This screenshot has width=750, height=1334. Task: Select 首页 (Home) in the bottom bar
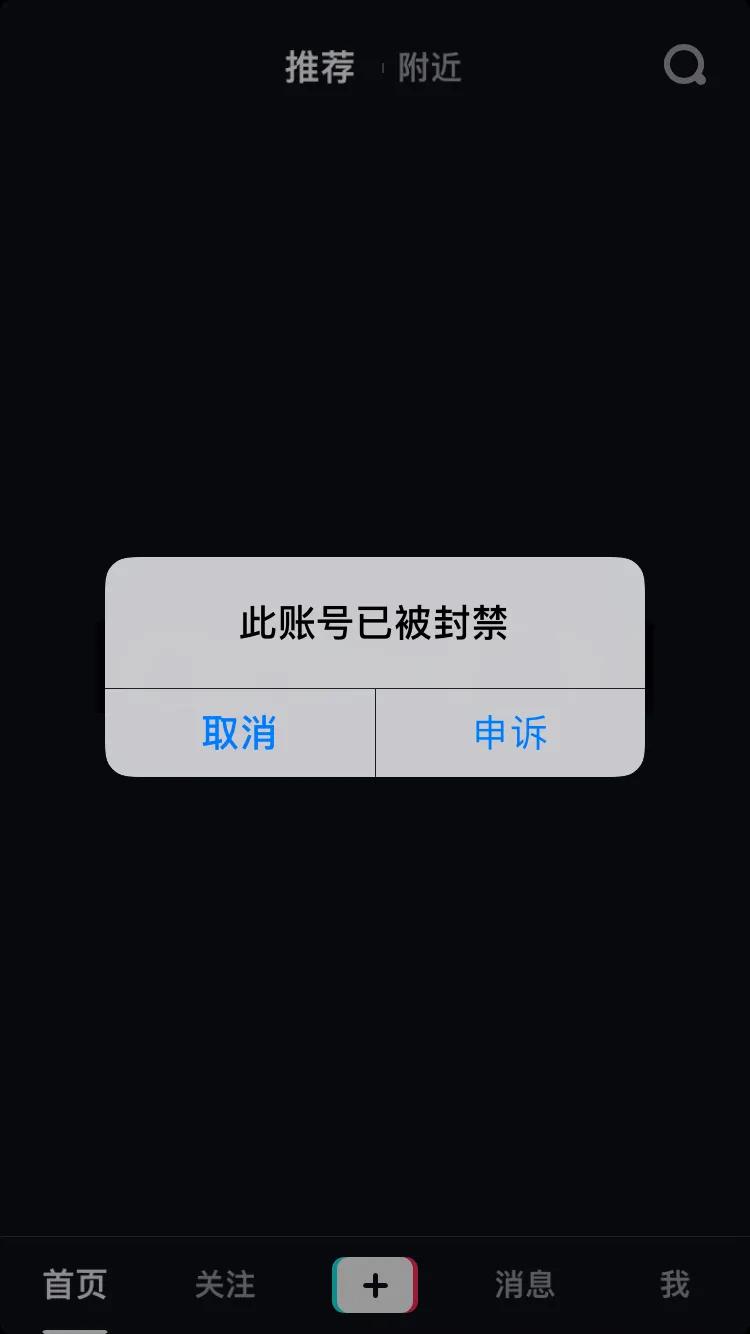73,1286
